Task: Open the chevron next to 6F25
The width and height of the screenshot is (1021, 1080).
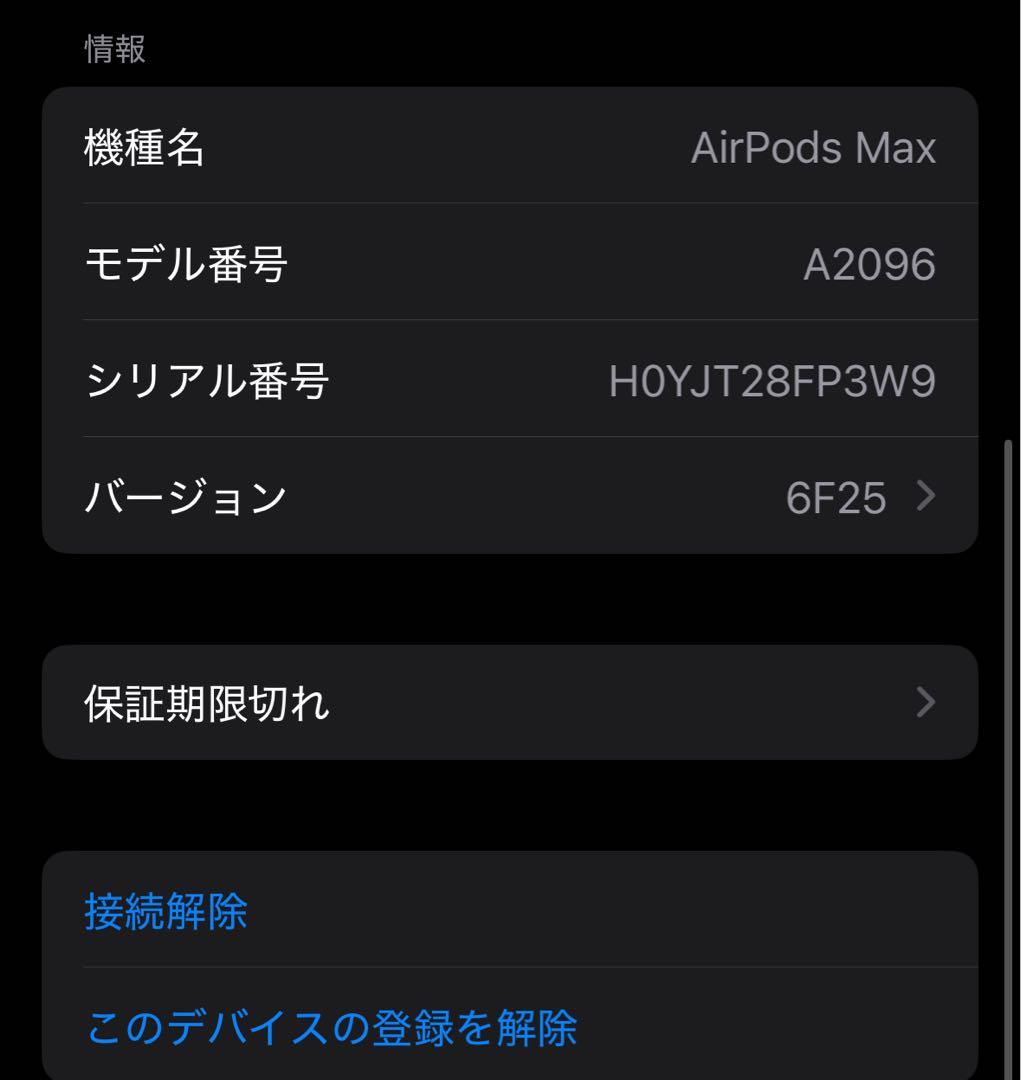Action: pos(926,495)
